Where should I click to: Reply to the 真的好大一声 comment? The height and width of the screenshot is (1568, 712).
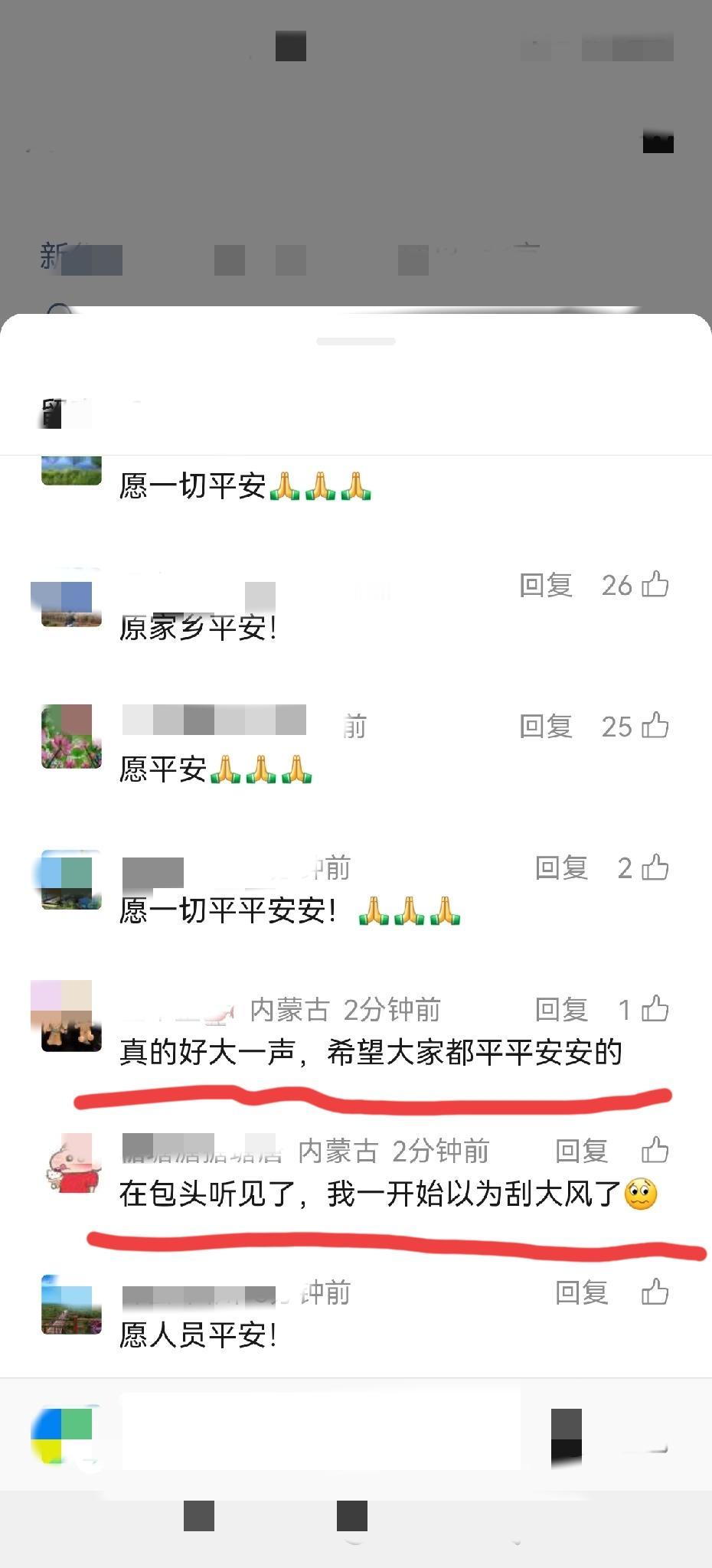click(563, 1009)
